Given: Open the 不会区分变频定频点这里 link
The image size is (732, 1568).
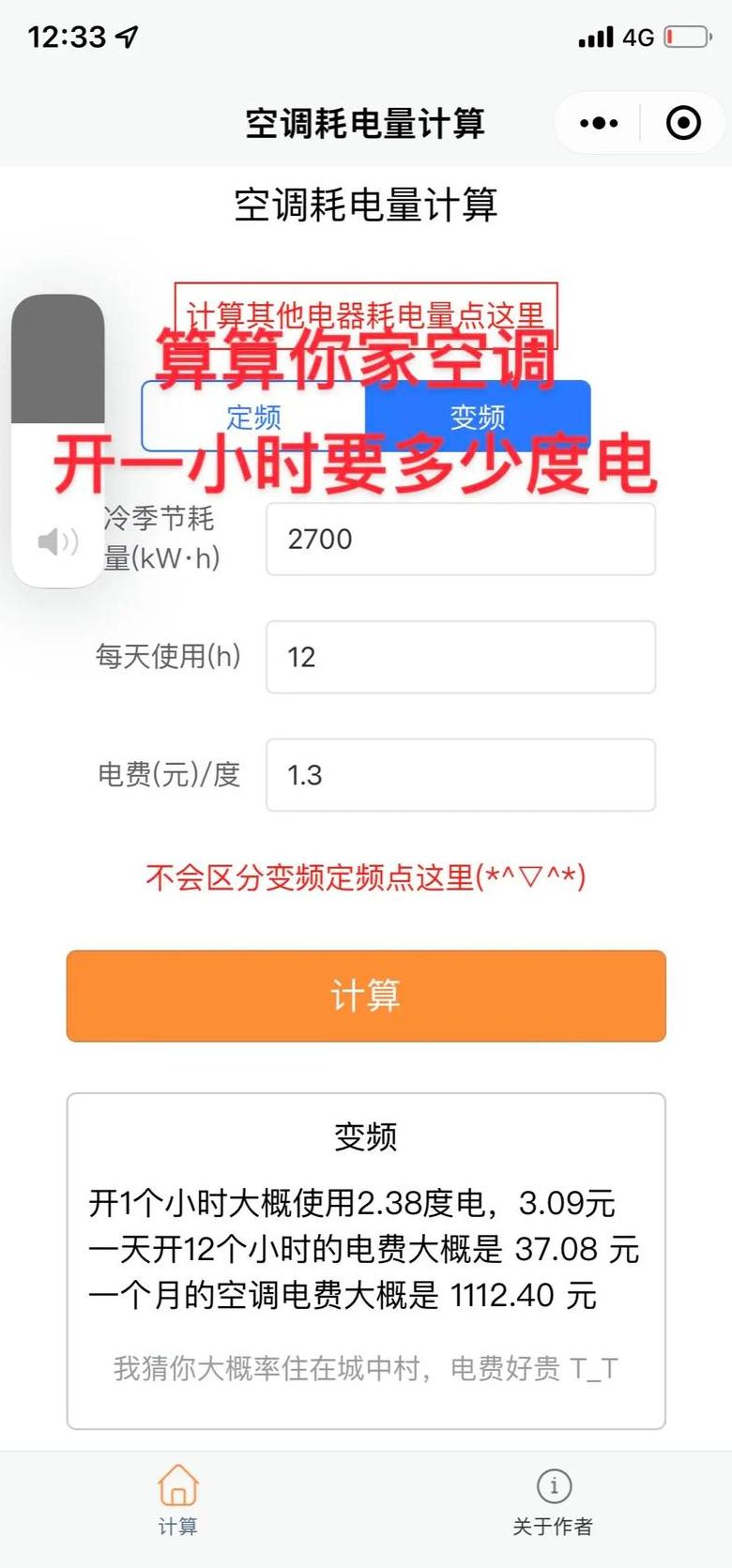Looking at the screenshot, I should (365, 877).
